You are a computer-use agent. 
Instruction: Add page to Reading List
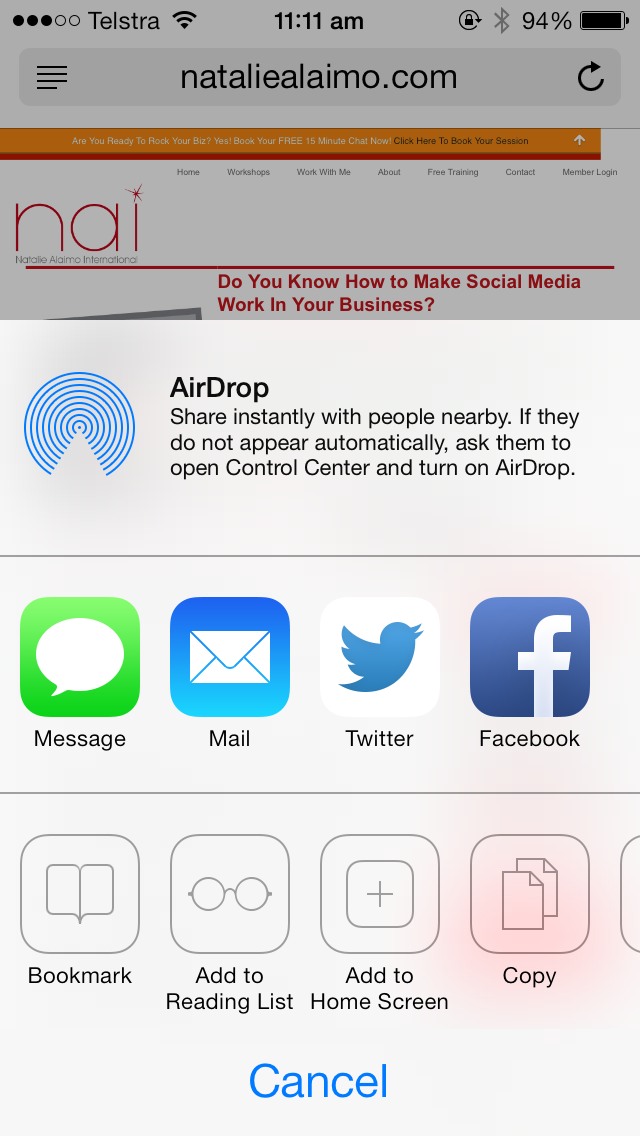point(230,894)
